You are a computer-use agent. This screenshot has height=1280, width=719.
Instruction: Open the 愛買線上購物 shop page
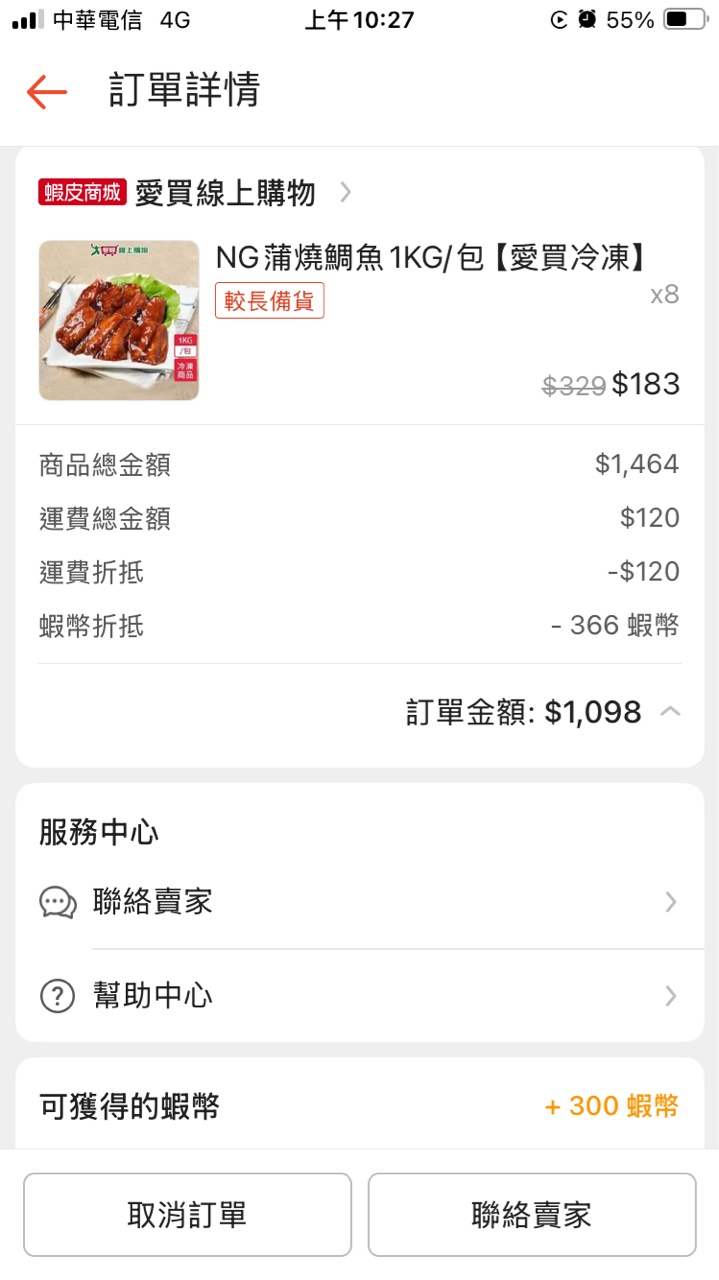tap(225, 192)
